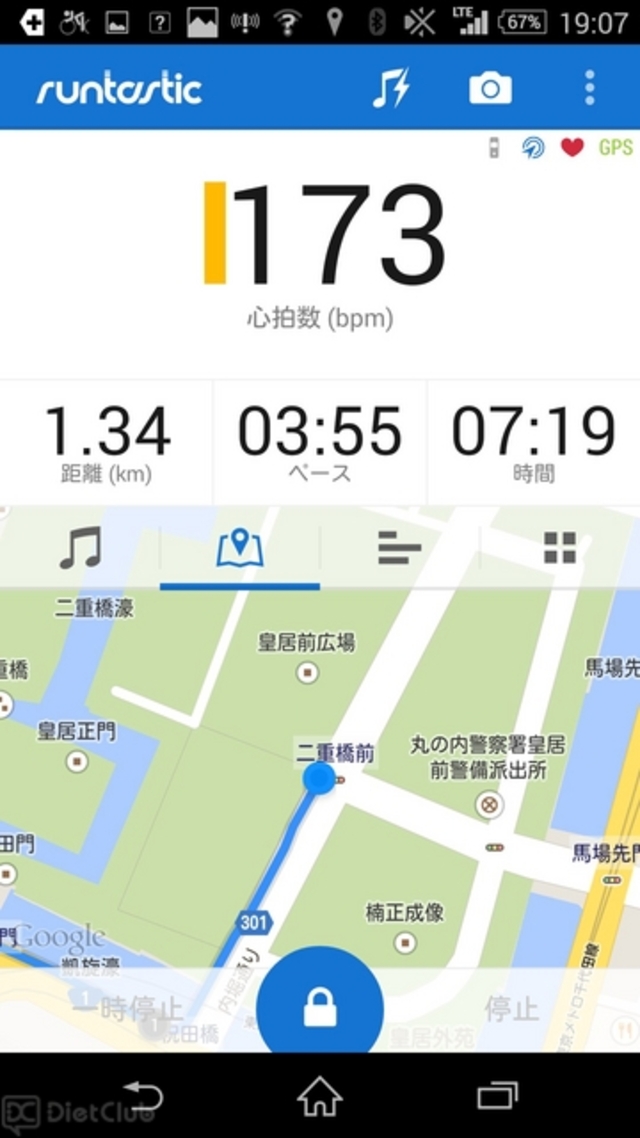Open the power song music icon
The image size is (640, 1138).
pyautogui.click(x=391, y=89)
